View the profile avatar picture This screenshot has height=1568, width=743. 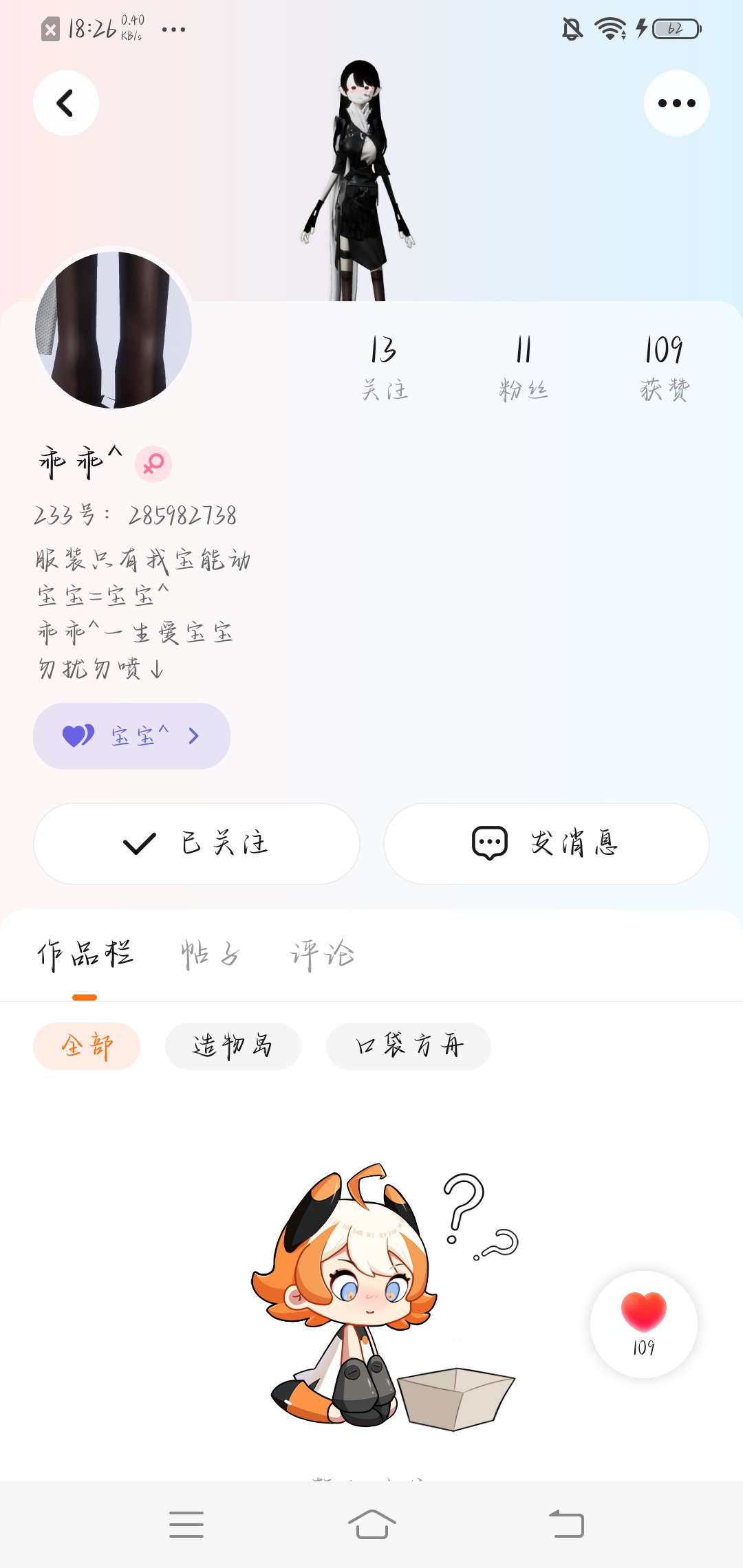click(114, 329)
